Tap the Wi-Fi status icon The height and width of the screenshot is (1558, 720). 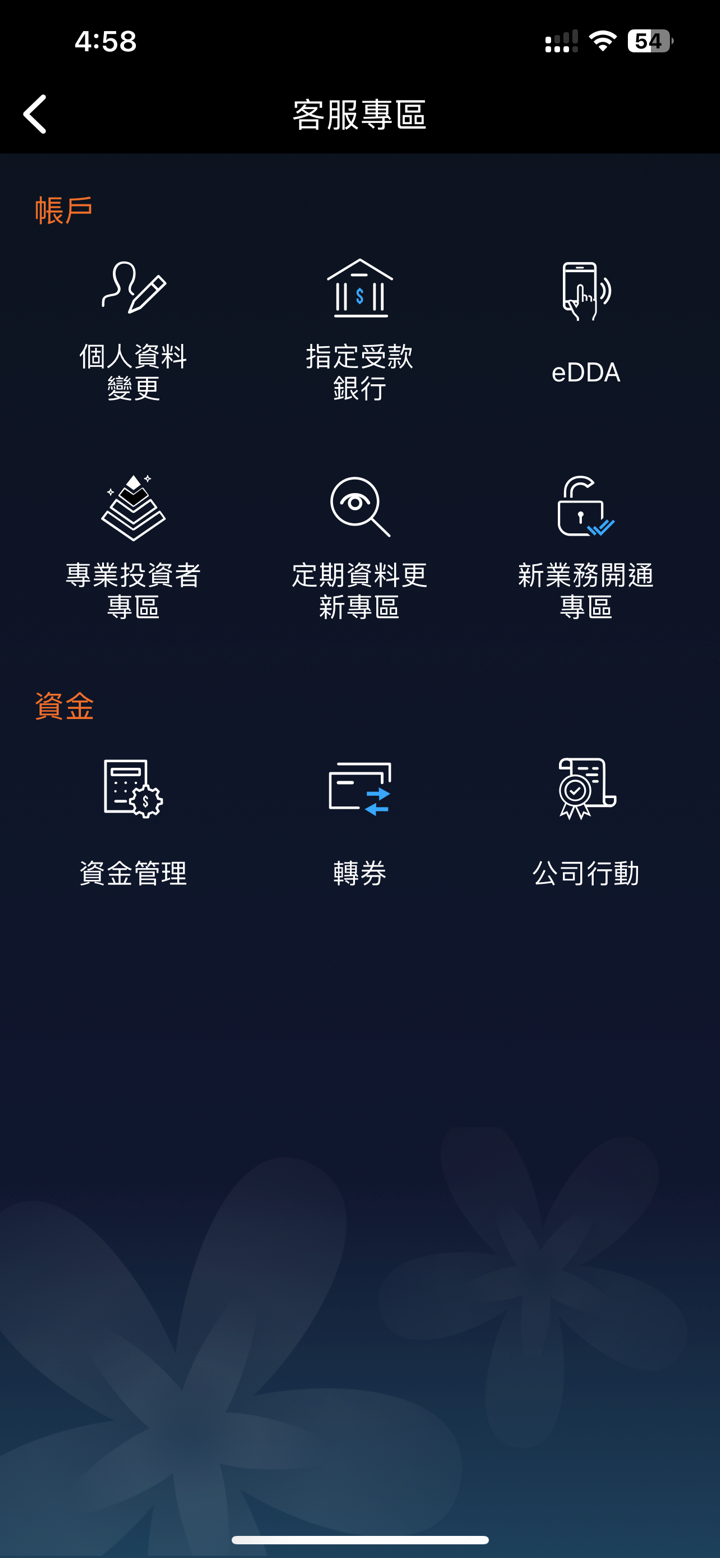coord(603,40)
